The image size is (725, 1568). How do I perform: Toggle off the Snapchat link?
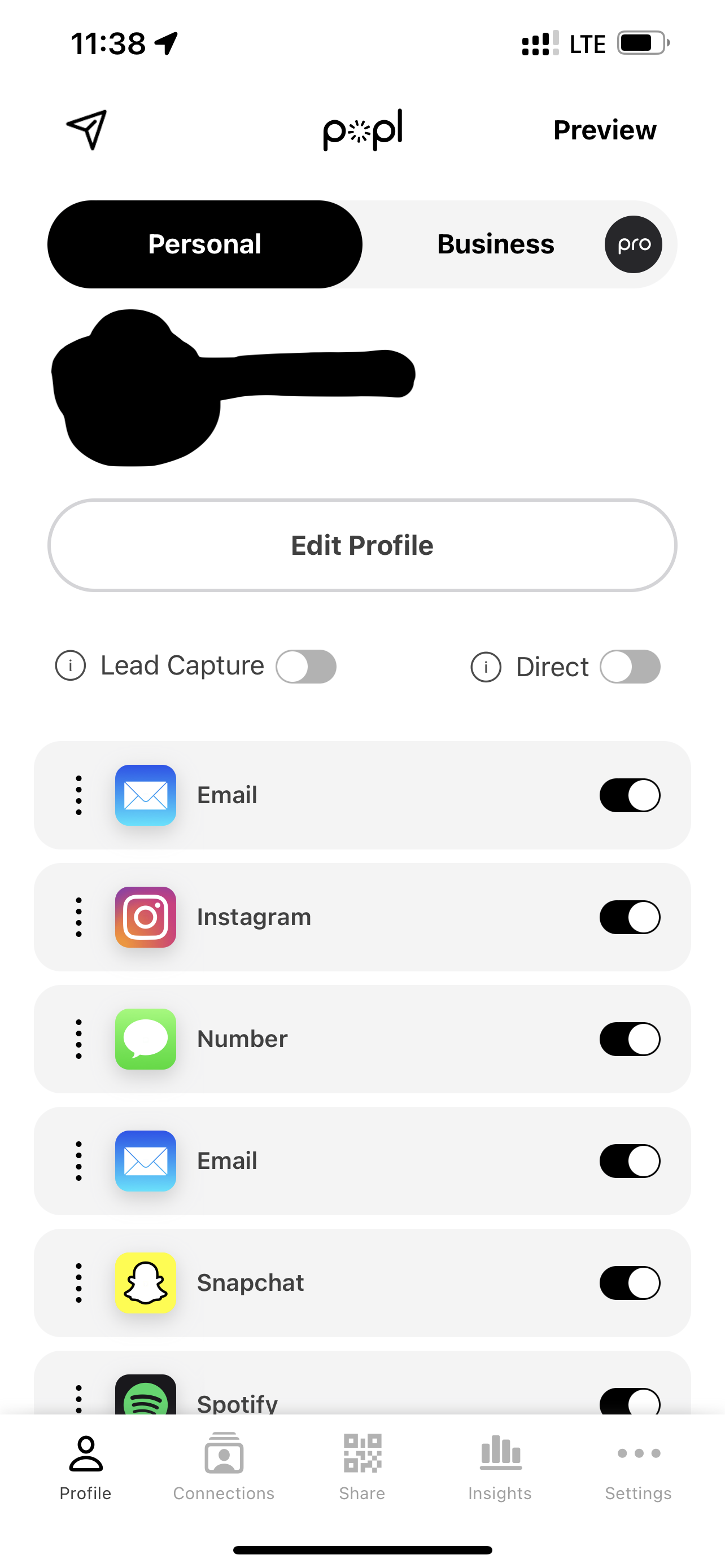(630, 1282)
